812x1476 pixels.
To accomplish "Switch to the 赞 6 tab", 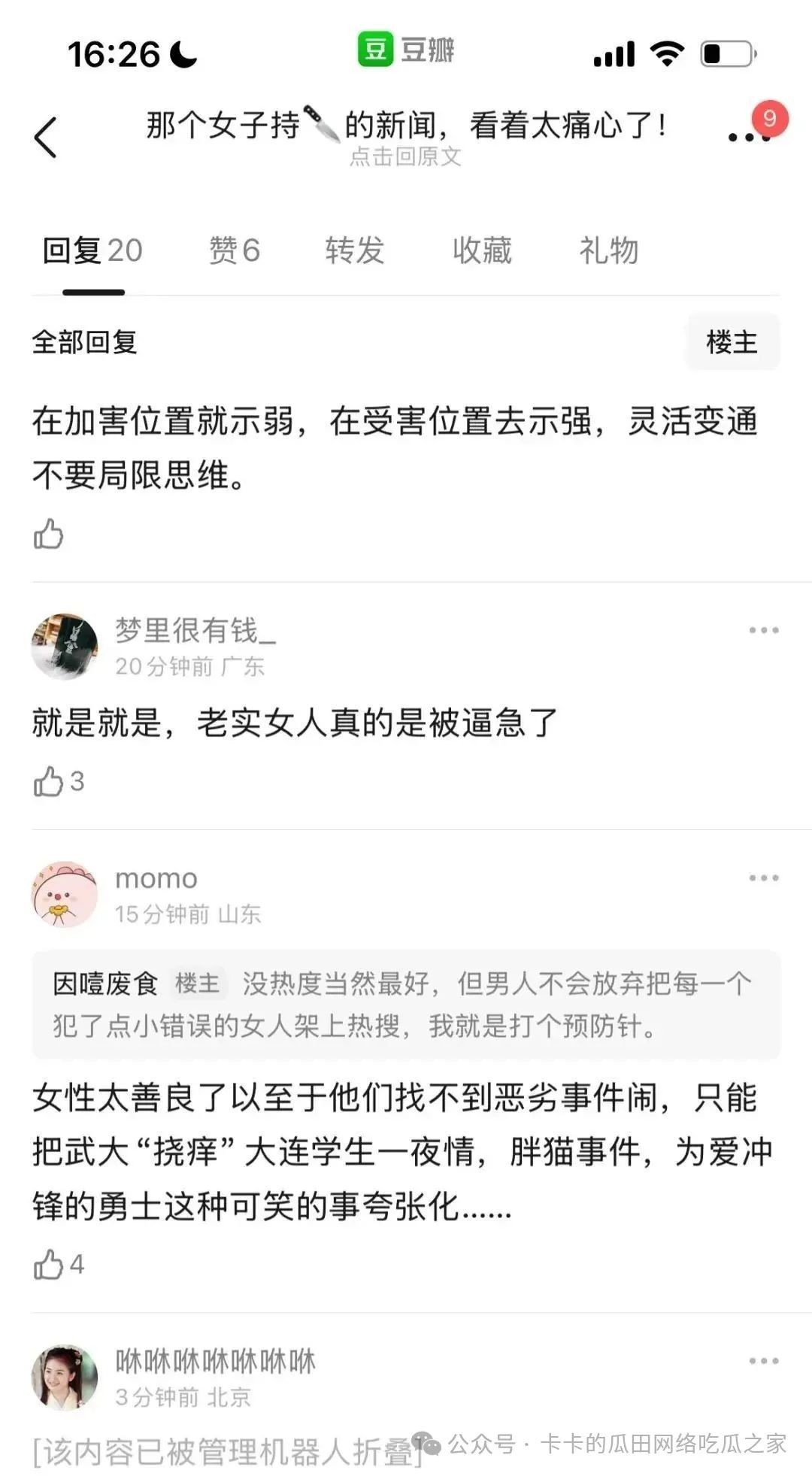I will (x=235, y=250).
